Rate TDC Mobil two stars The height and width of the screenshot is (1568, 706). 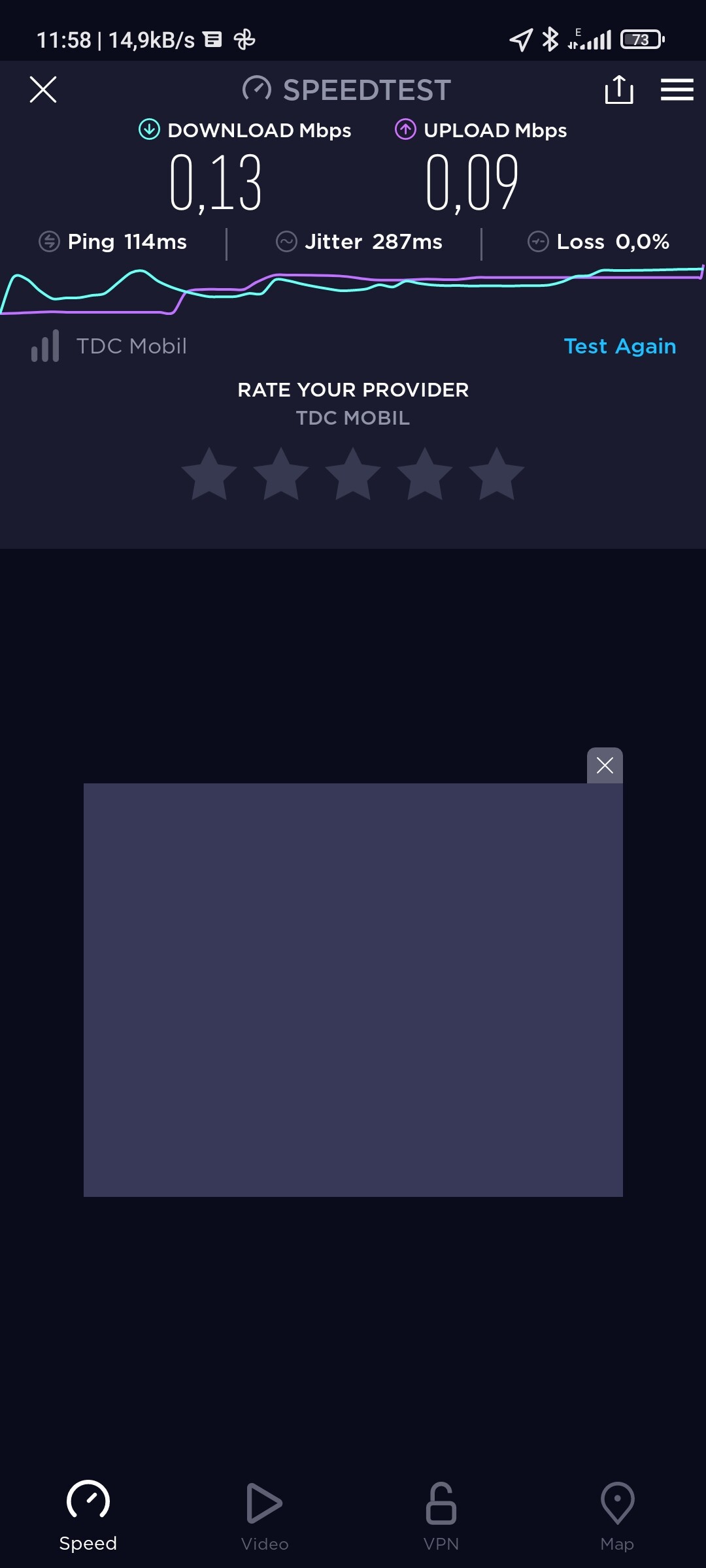tap(281, 474)
